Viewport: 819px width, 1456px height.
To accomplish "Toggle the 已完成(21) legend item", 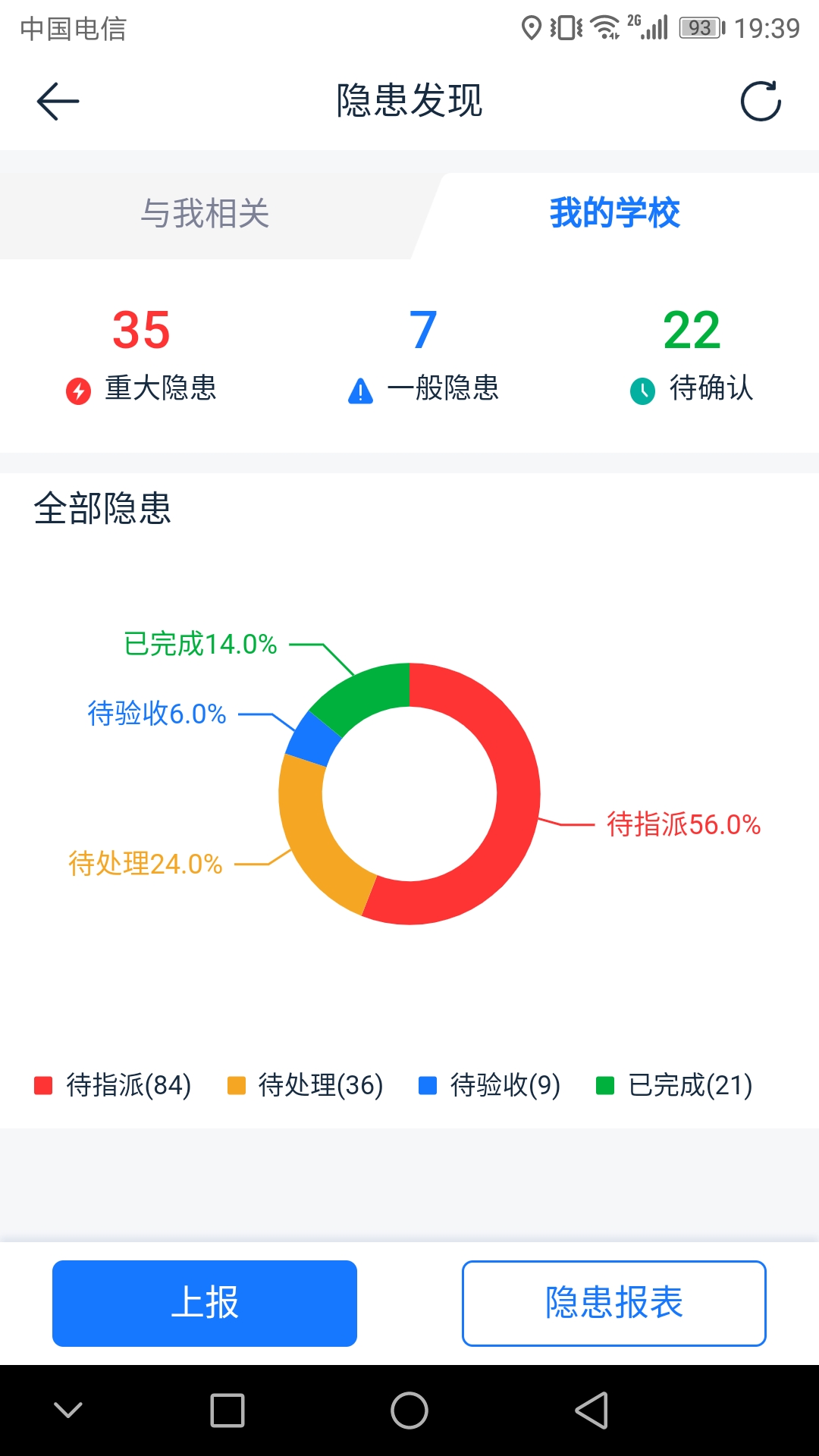I will (675, 1085).
